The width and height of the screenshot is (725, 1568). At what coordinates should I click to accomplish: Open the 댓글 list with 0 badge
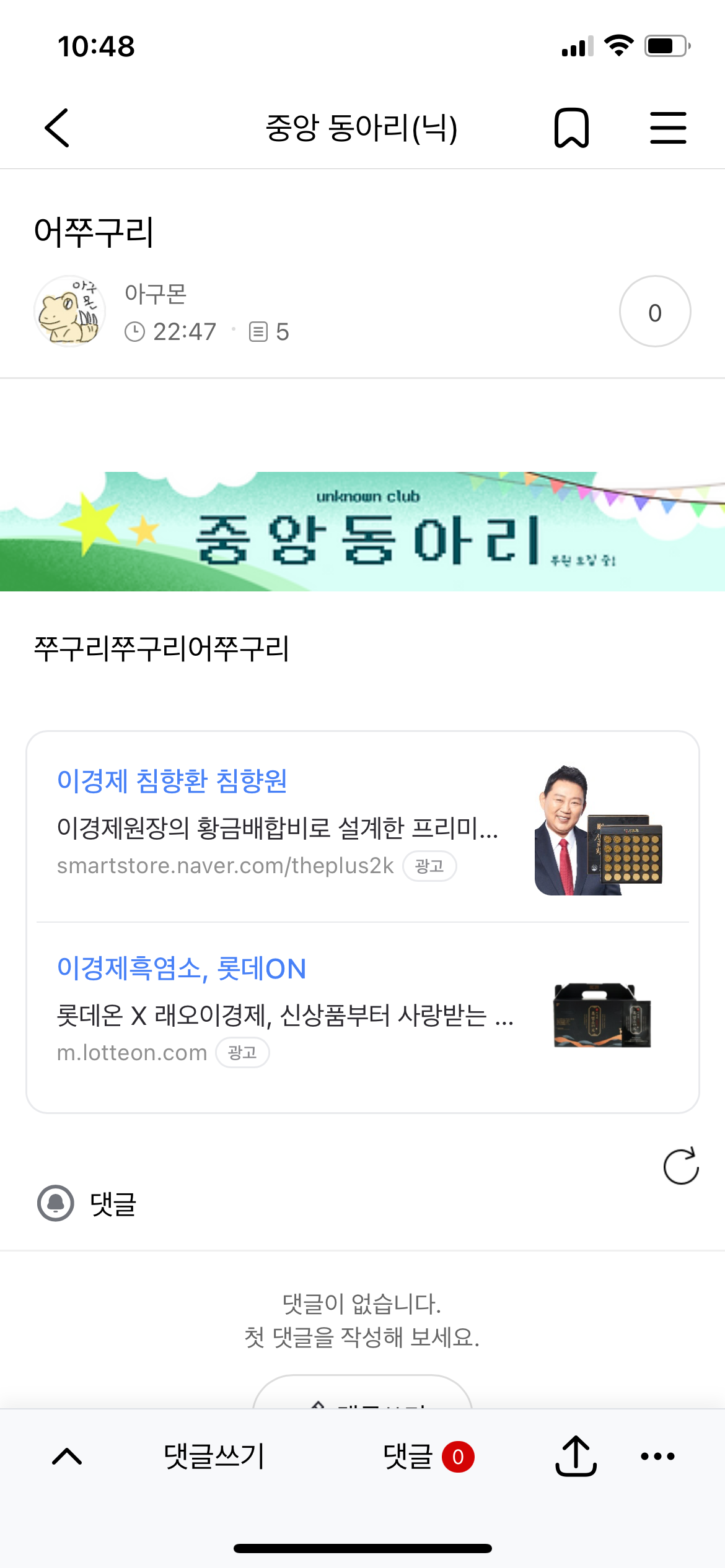[x=428, y=1456]
